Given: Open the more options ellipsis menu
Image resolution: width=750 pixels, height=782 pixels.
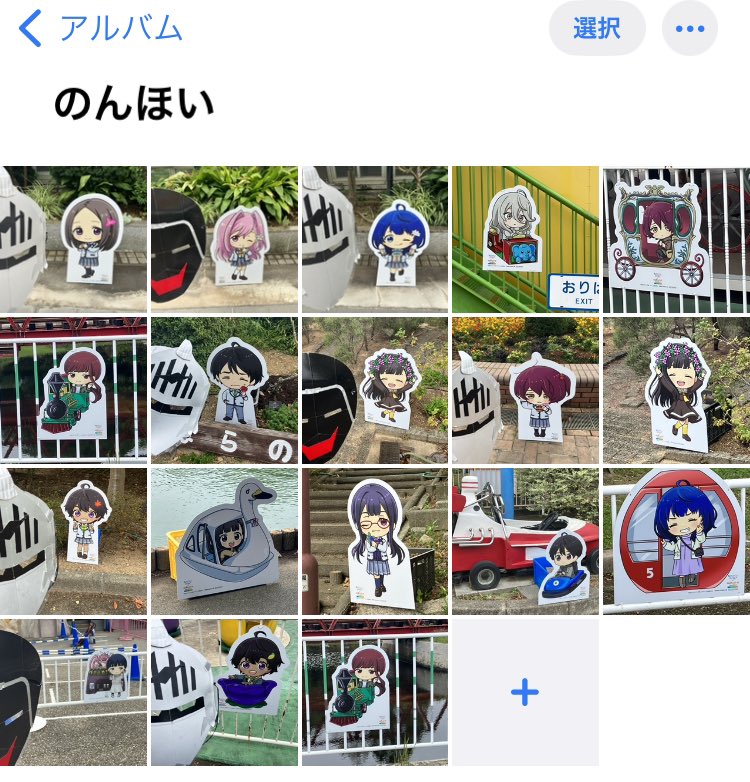Looking at the screenshot, I should tap(690, 28).
